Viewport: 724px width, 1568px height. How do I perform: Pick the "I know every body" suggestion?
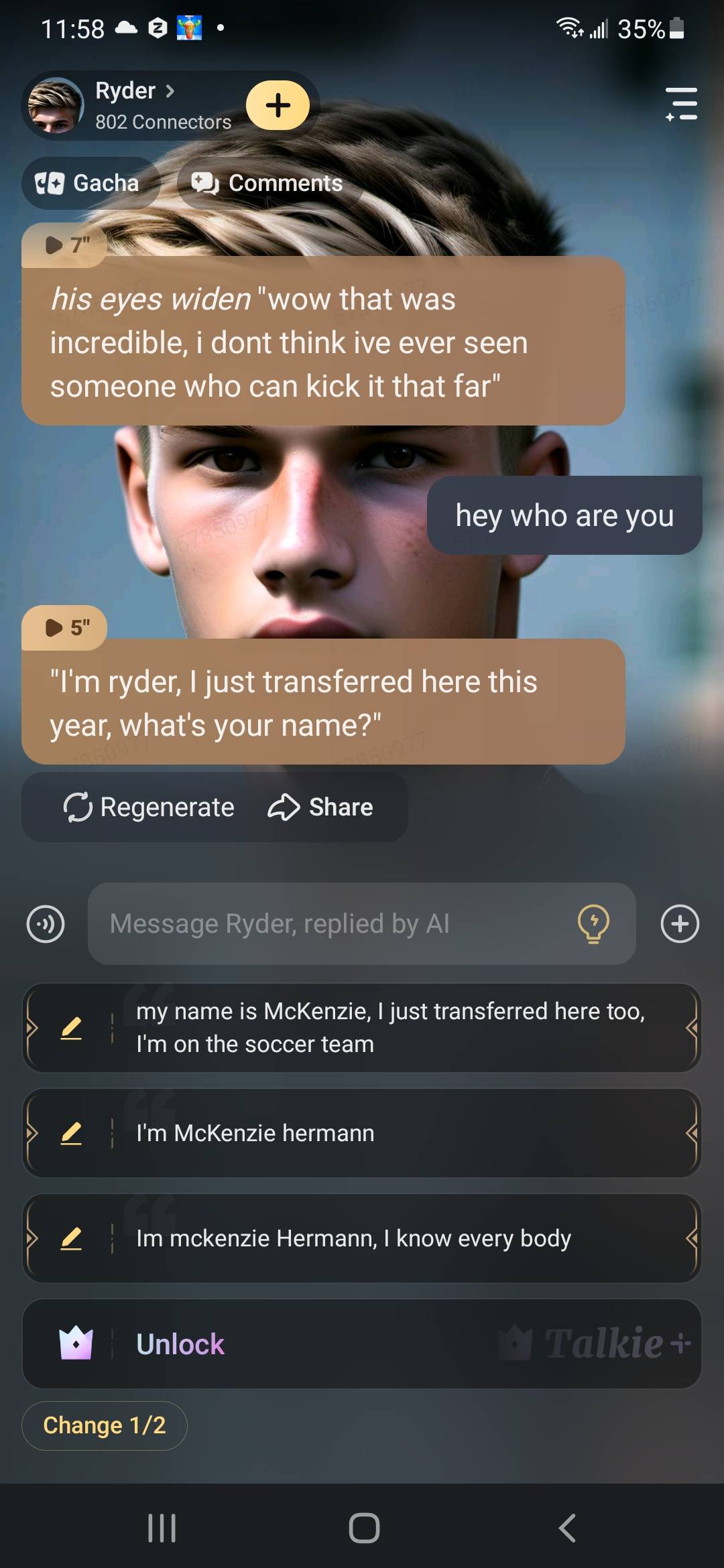pos(389,1238)
